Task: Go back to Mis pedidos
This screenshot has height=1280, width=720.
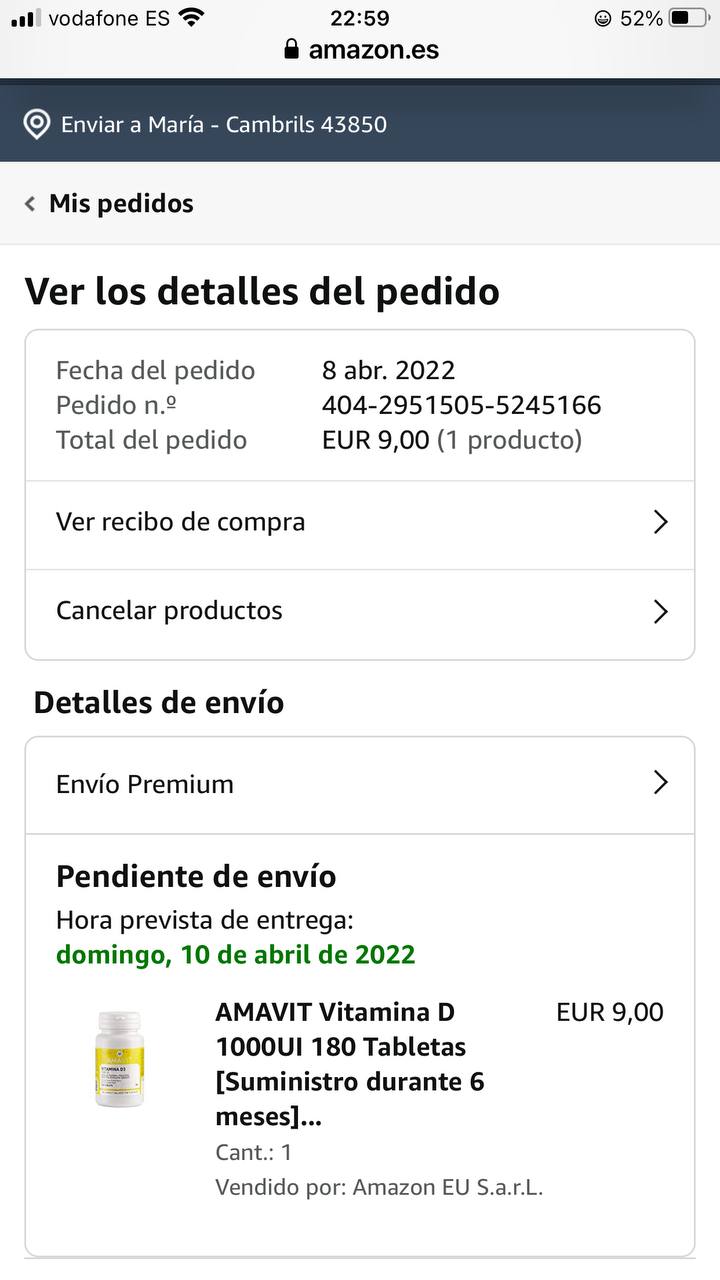Action: coord(110,204)
